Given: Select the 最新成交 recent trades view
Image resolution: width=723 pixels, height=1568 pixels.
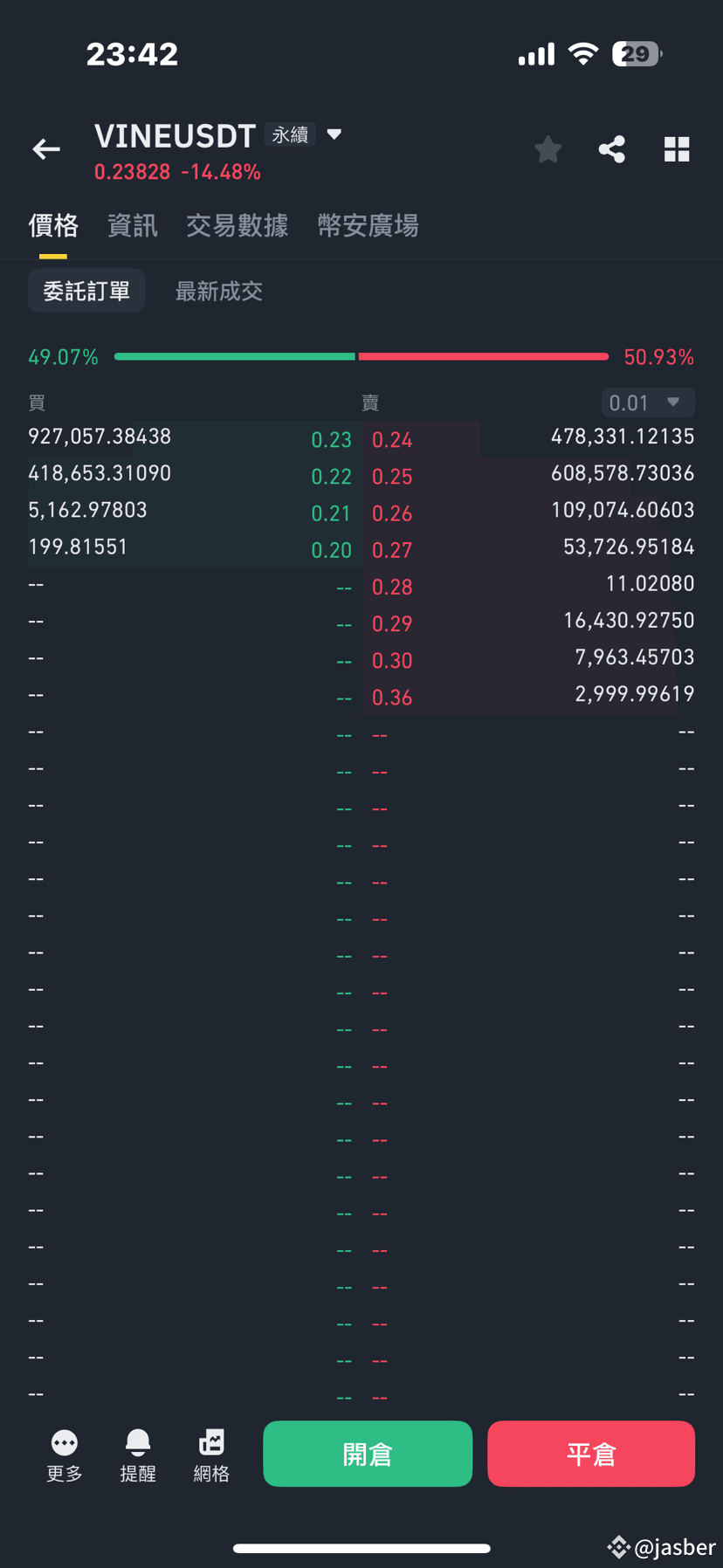Looking at the screenshot, I should tap(218, 291).
